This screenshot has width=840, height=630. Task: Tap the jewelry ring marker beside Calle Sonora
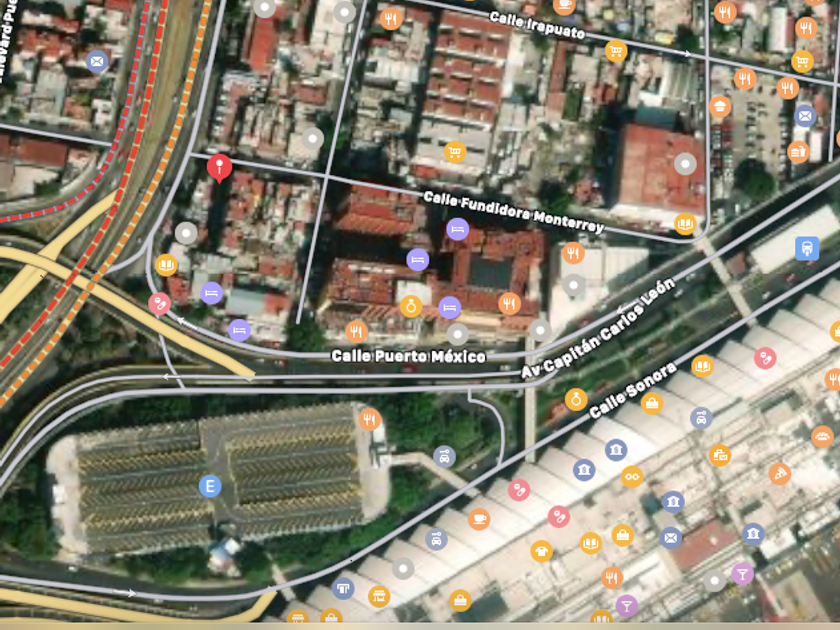[575, 400]
